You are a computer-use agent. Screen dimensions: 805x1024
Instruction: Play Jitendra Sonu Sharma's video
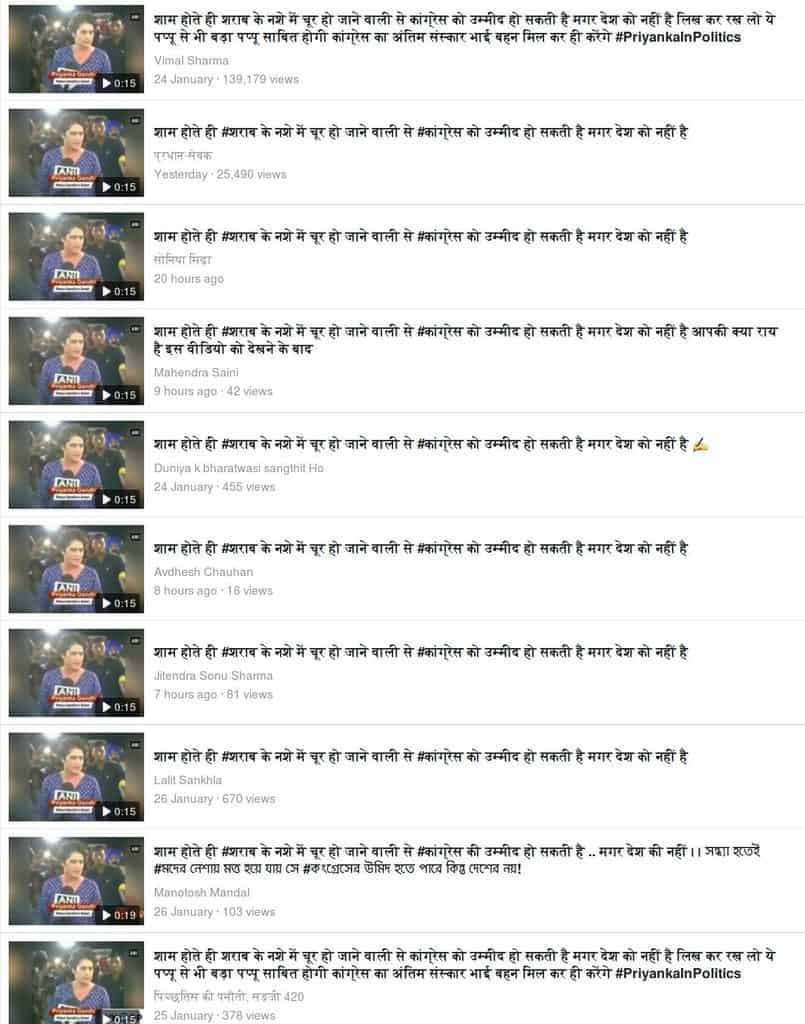pos(76,673)
